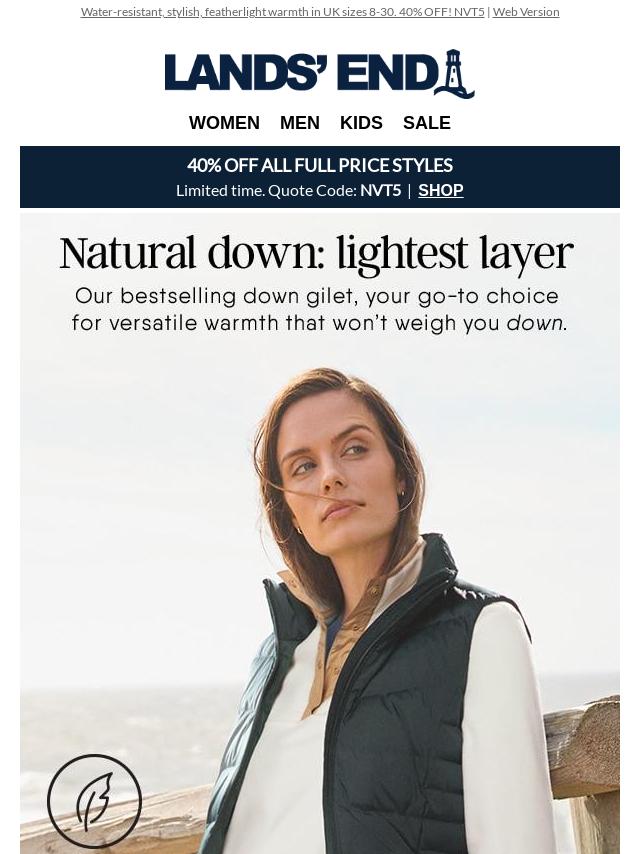The height and width of the screenshot is (854, 640).
Task: Open the Sale section
Action: pyautogui.click(x=427, y=123)
